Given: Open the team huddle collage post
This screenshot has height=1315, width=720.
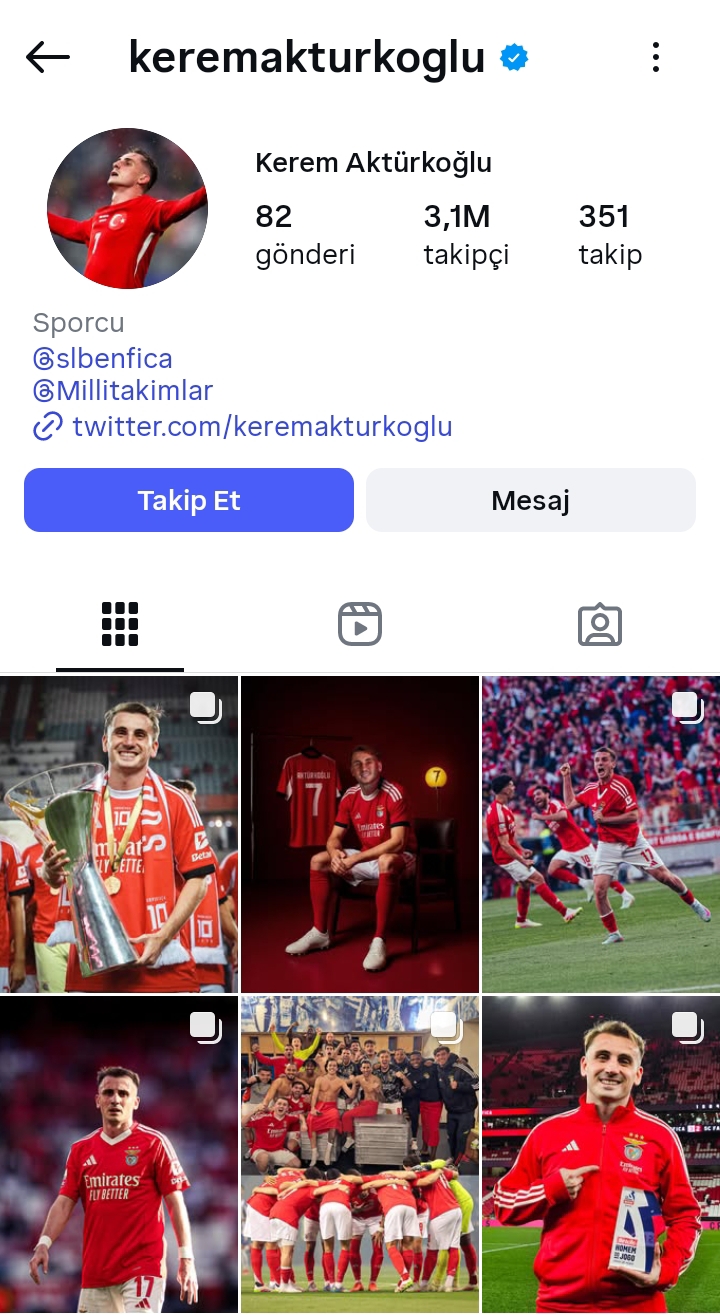Looking at the screenshot, I should pyautogui.click(x=360, y=1154).
